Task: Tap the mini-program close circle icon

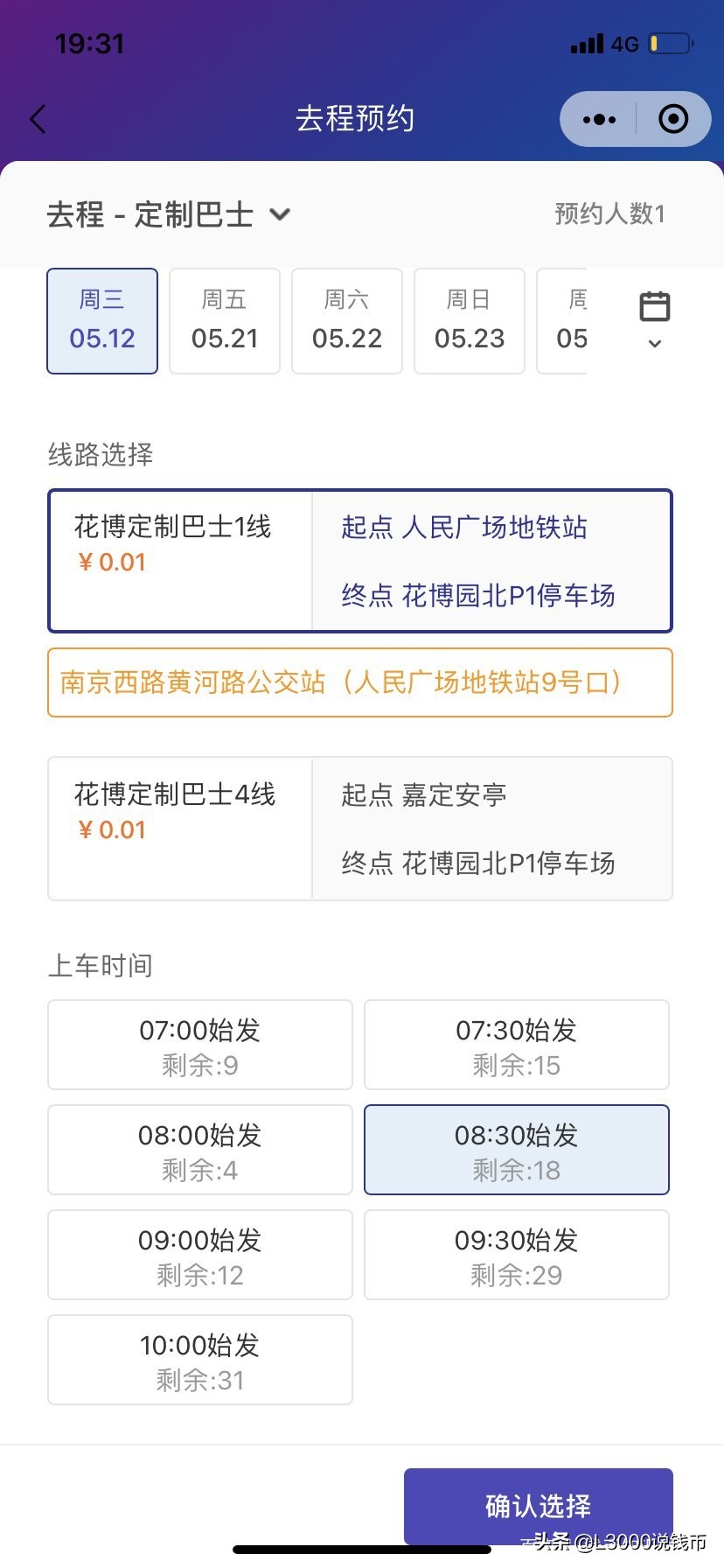Action: (673, 119)
